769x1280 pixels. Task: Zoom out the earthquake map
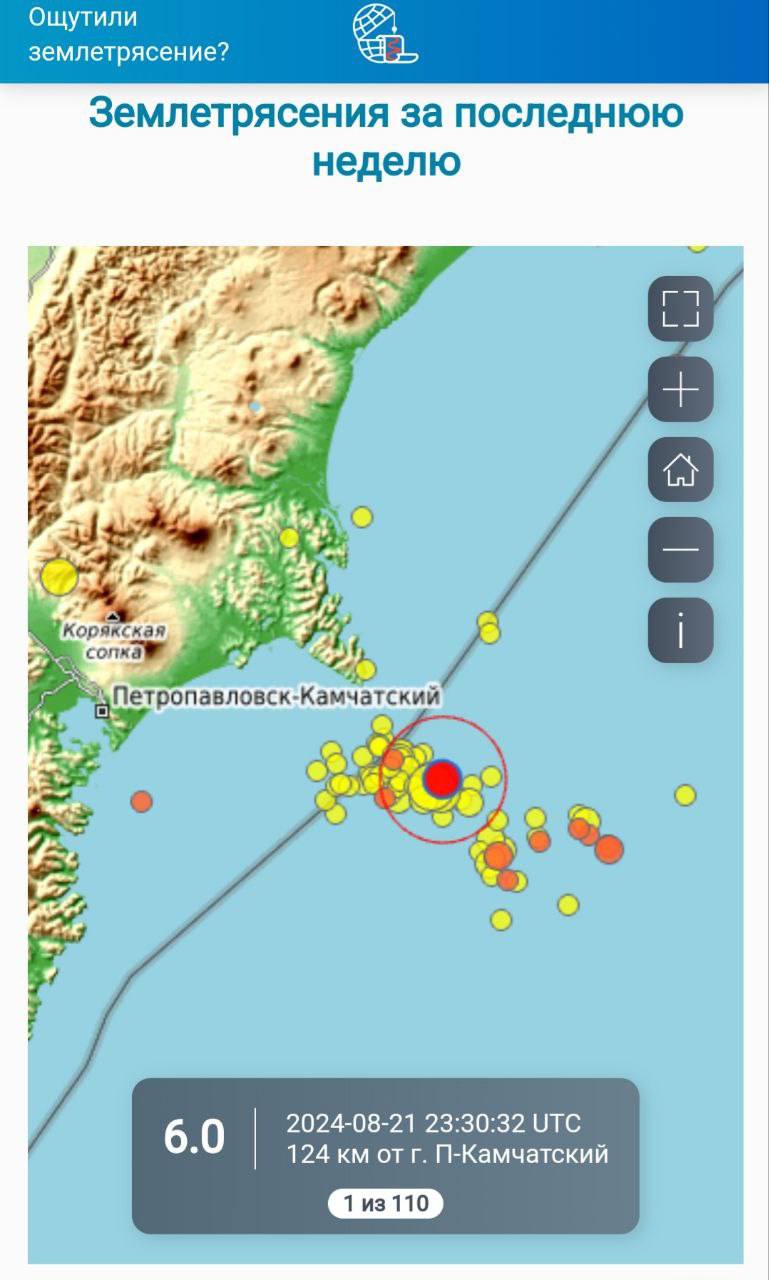tap(680, 549)
